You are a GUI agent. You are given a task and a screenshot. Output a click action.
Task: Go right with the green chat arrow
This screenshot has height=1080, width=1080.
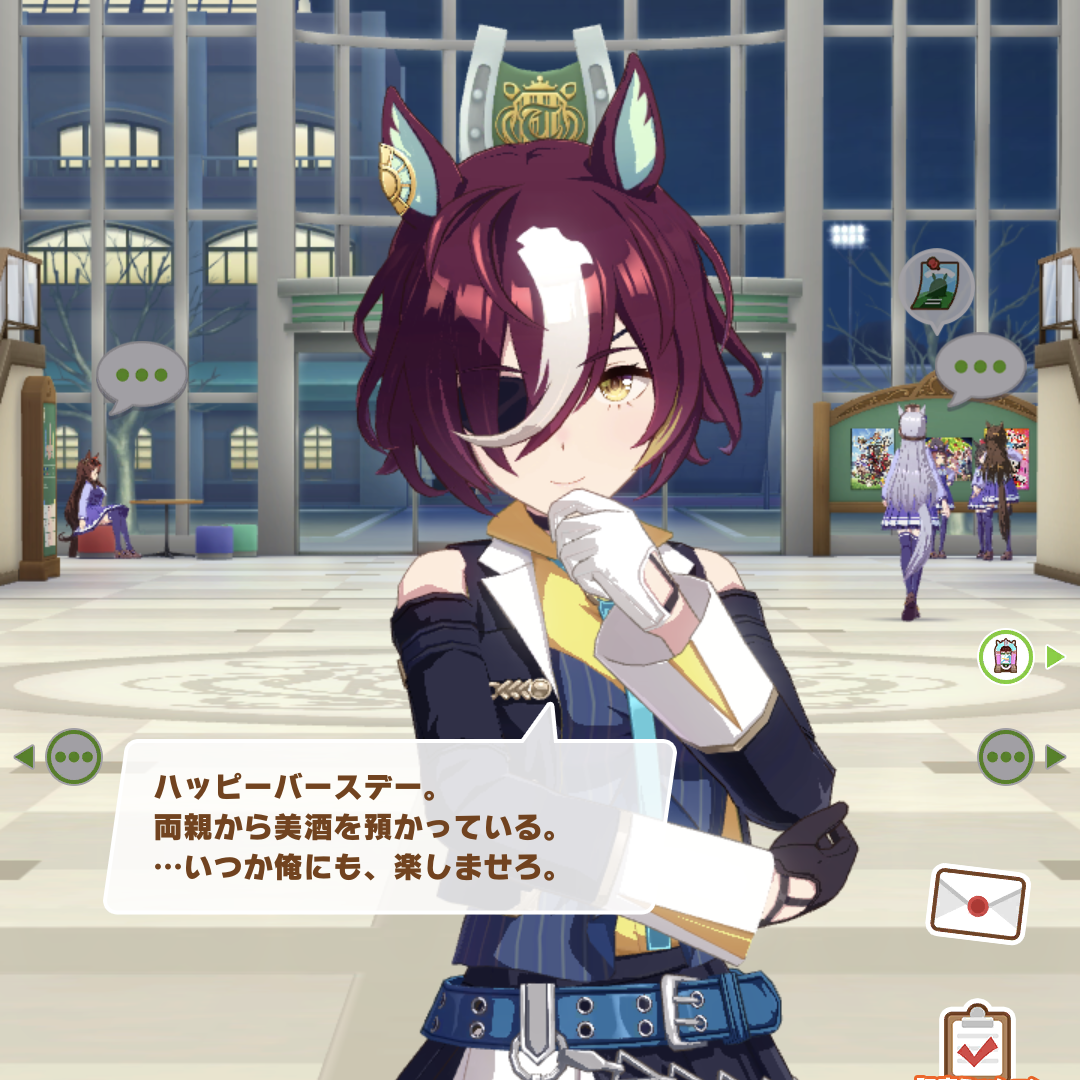[1018, 756]
